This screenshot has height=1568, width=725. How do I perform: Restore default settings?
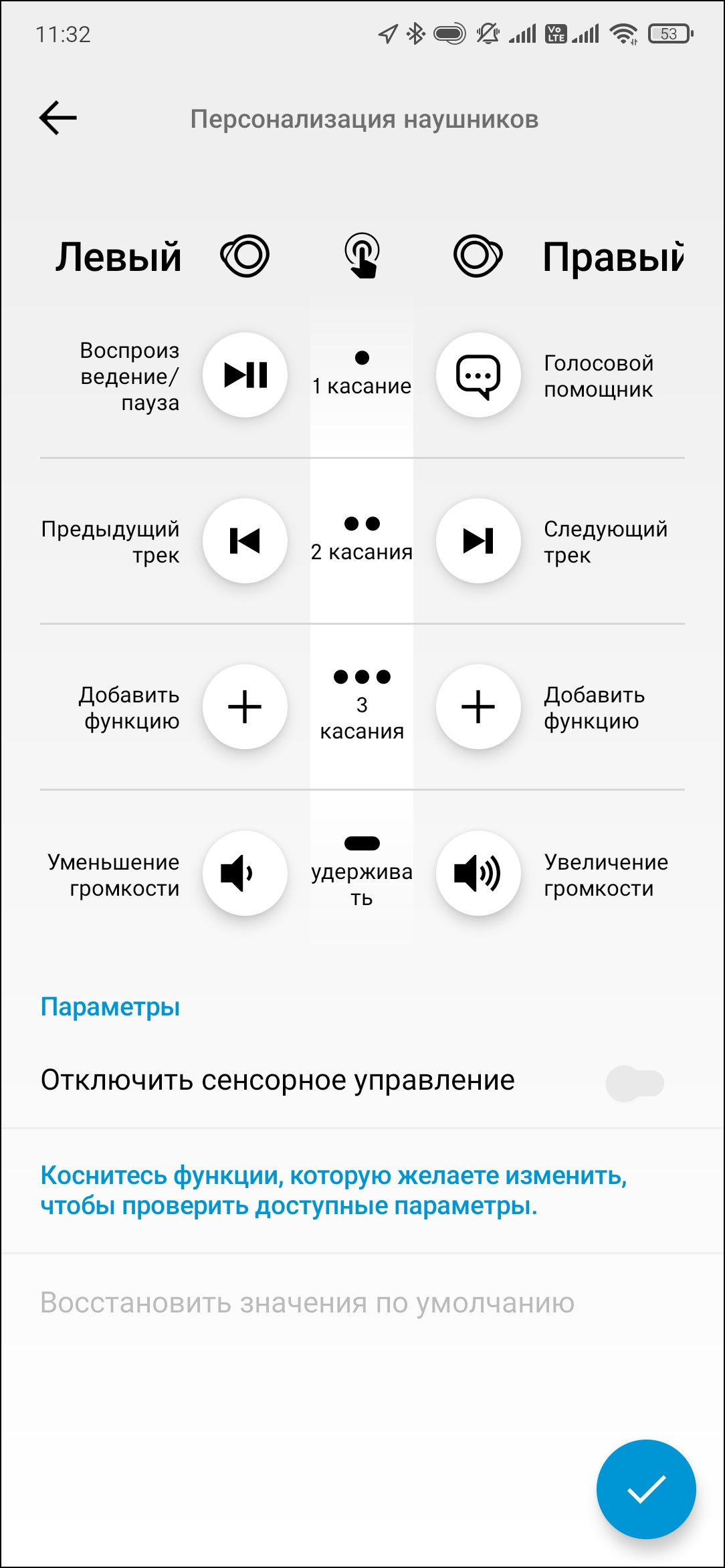(307, 1303)
